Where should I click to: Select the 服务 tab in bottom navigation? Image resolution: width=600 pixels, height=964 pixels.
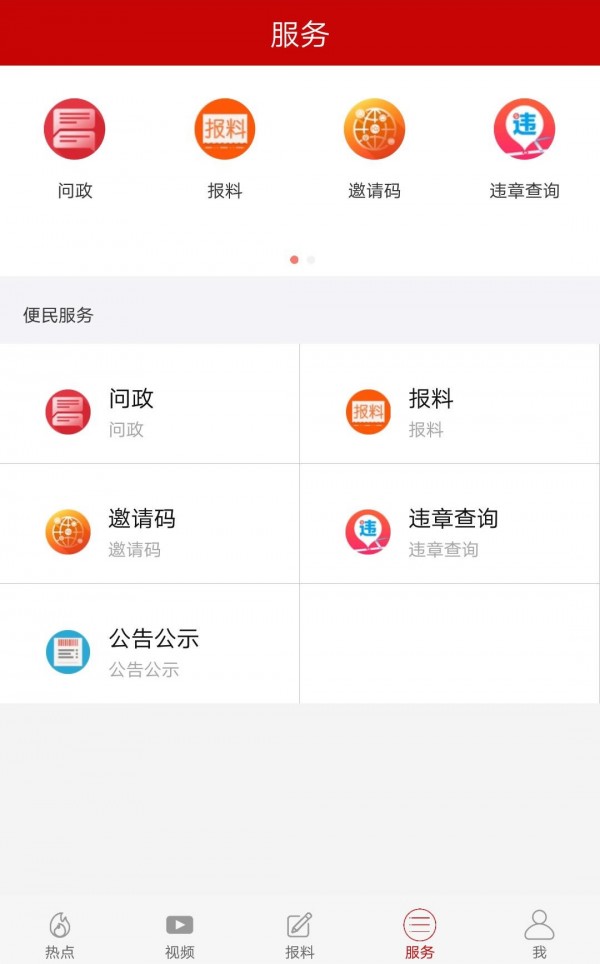pyautogui.click(x=420, y=934)
